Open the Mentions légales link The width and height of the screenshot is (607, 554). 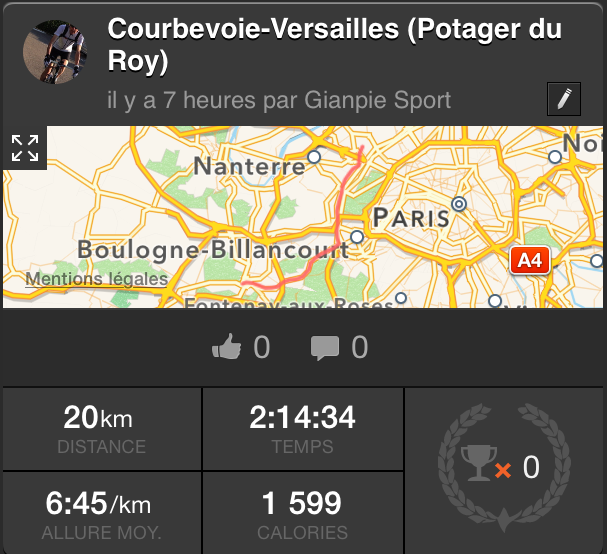coord(96,279)
